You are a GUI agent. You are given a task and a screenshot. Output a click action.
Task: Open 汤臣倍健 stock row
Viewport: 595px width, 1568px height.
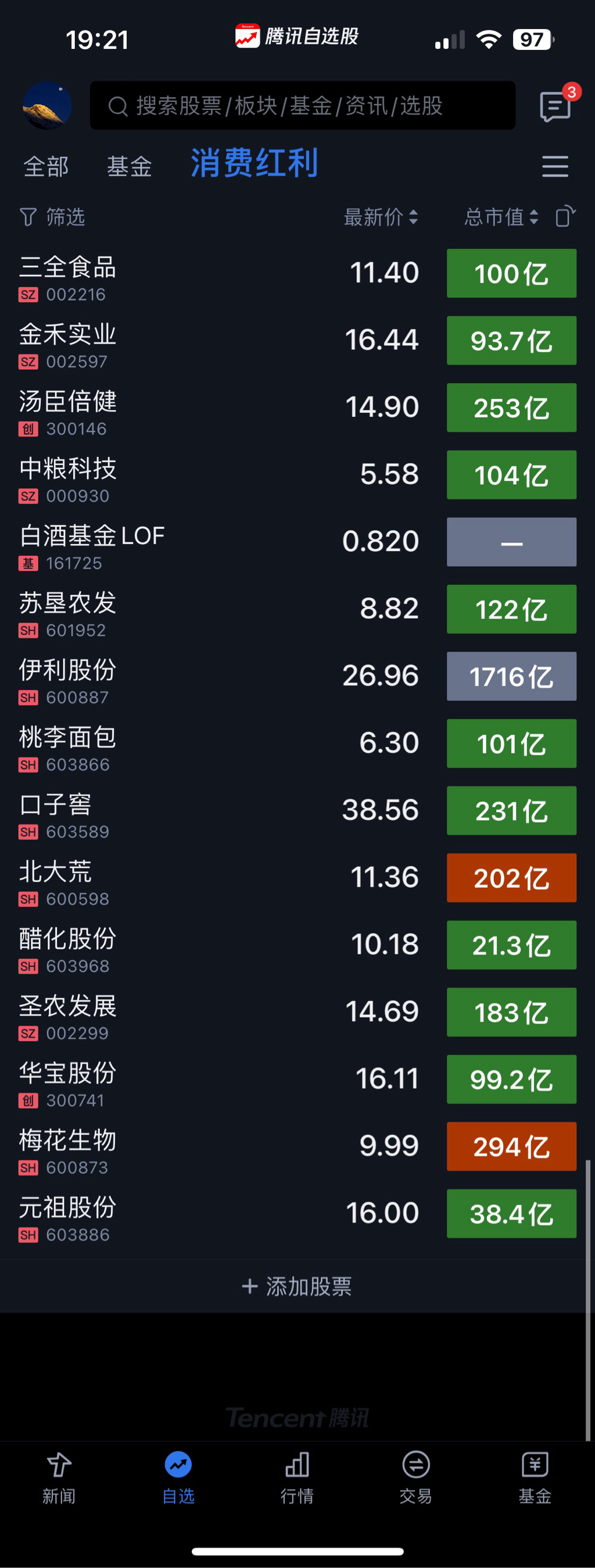coord(182,413)
